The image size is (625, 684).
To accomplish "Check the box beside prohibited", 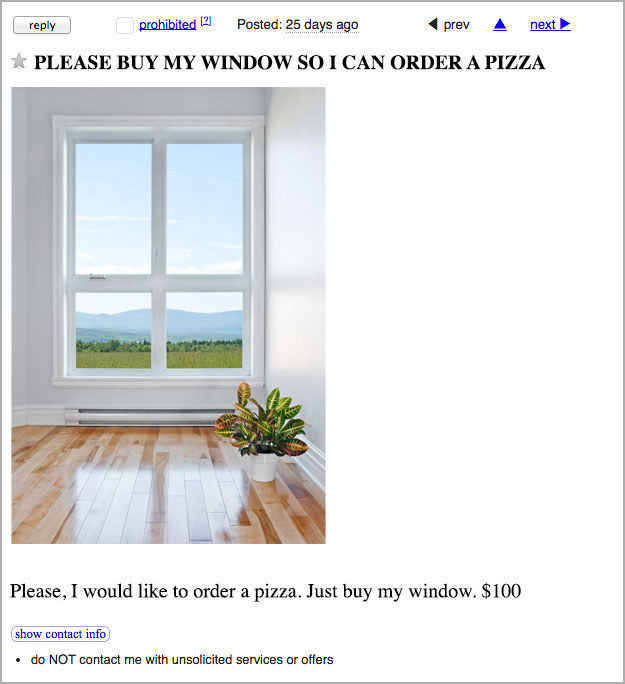I will (125, 25).
